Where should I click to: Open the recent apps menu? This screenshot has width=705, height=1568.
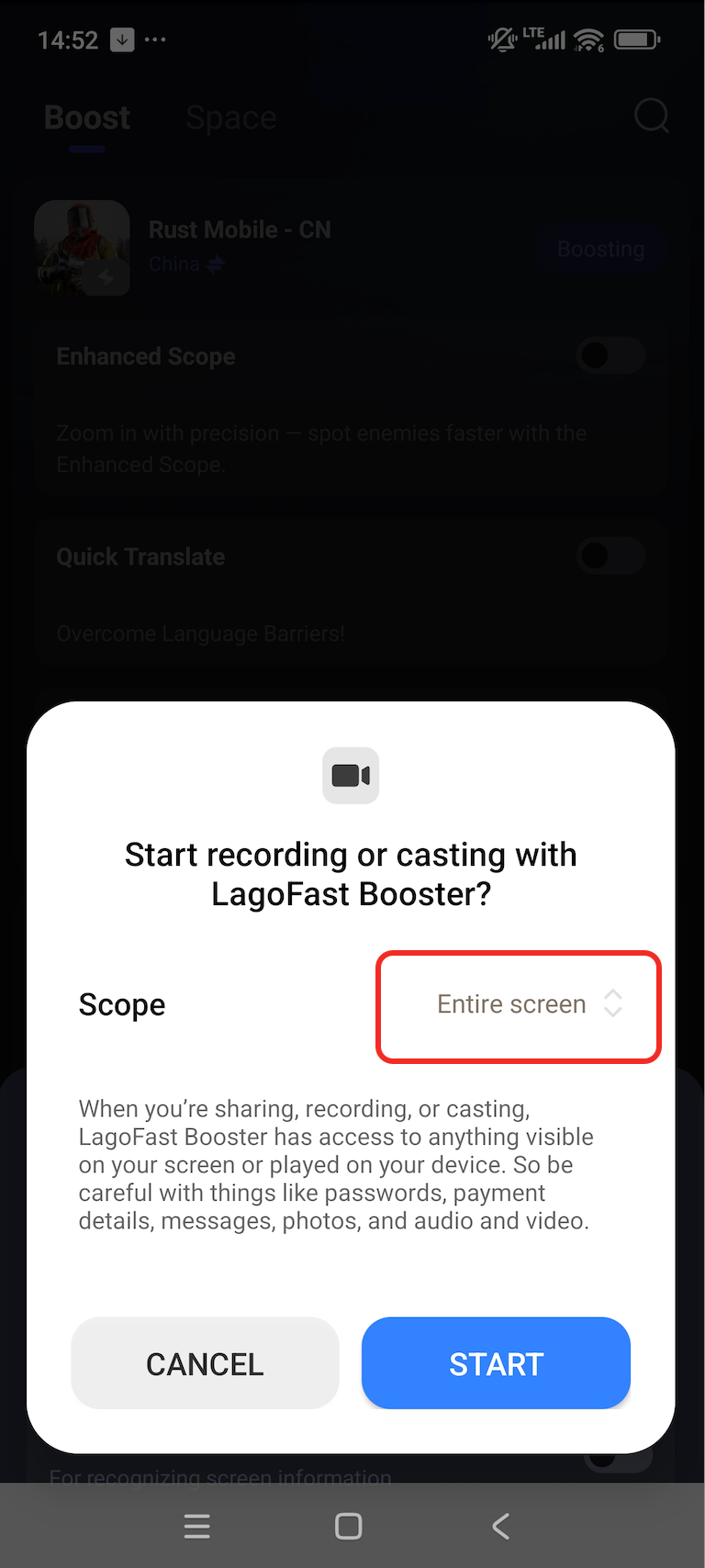point(197,1527)
